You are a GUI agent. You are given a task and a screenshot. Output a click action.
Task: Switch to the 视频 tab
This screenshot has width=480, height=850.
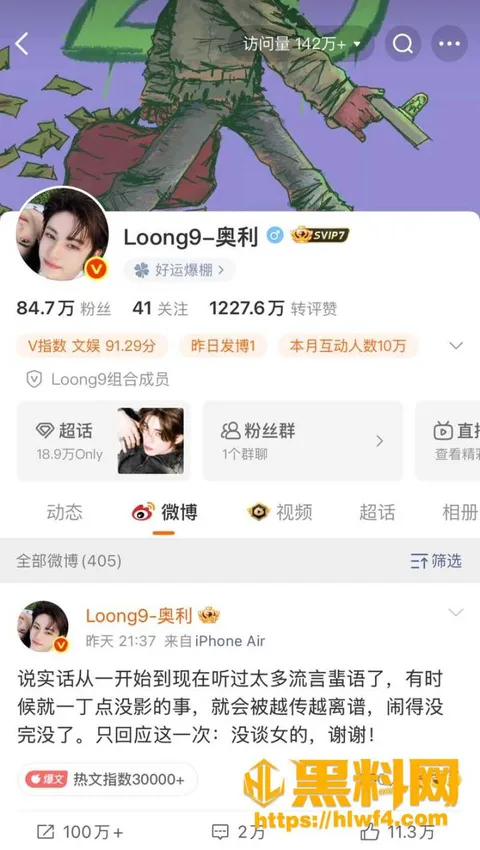click(280, 512)
